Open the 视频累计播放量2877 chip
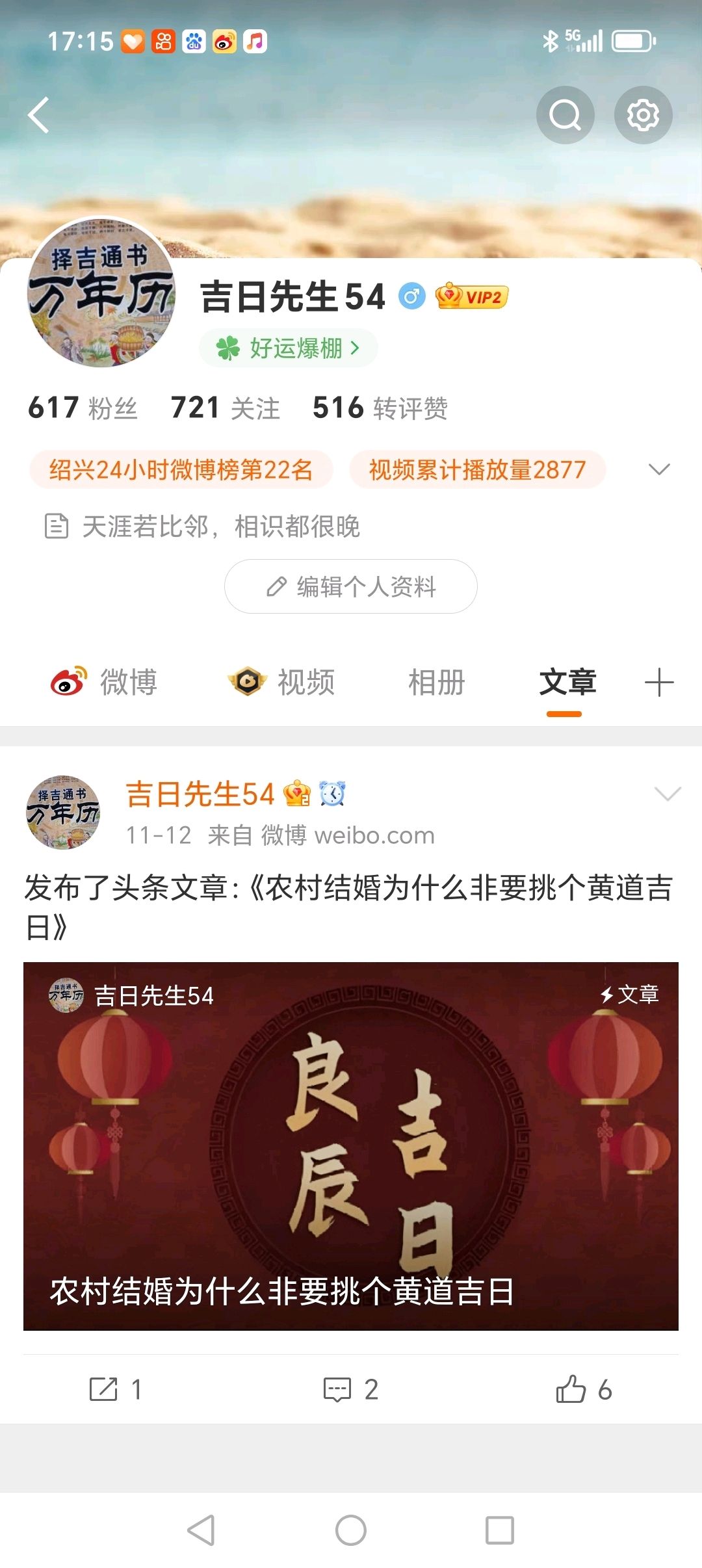The image size is (702, 1568). pyautogui.click(x=477, y=469)
